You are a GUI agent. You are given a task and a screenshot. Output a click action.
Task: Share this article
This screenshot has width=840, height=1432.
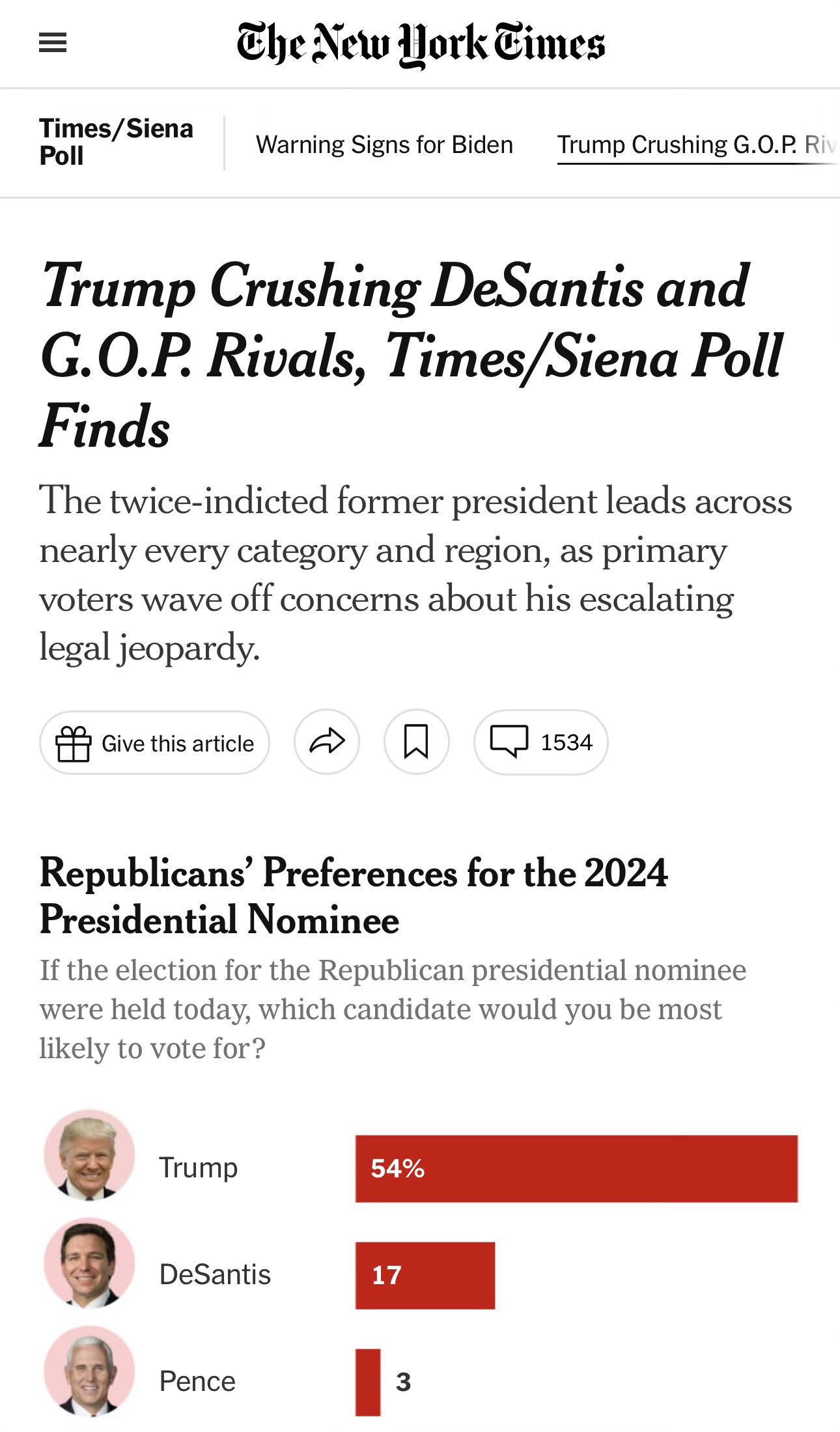327,742
